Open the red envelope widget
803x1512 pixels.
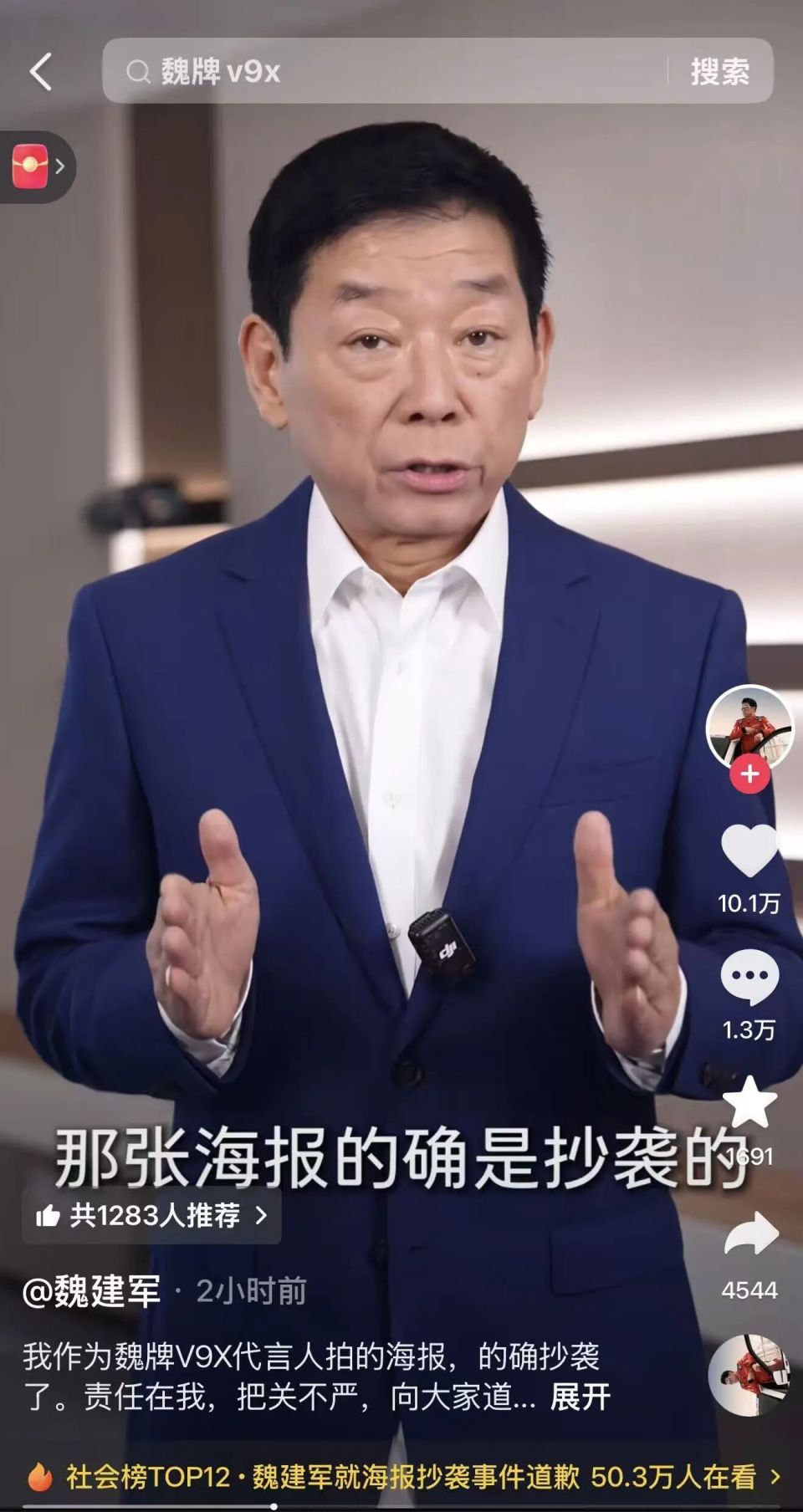coord(32,166)
